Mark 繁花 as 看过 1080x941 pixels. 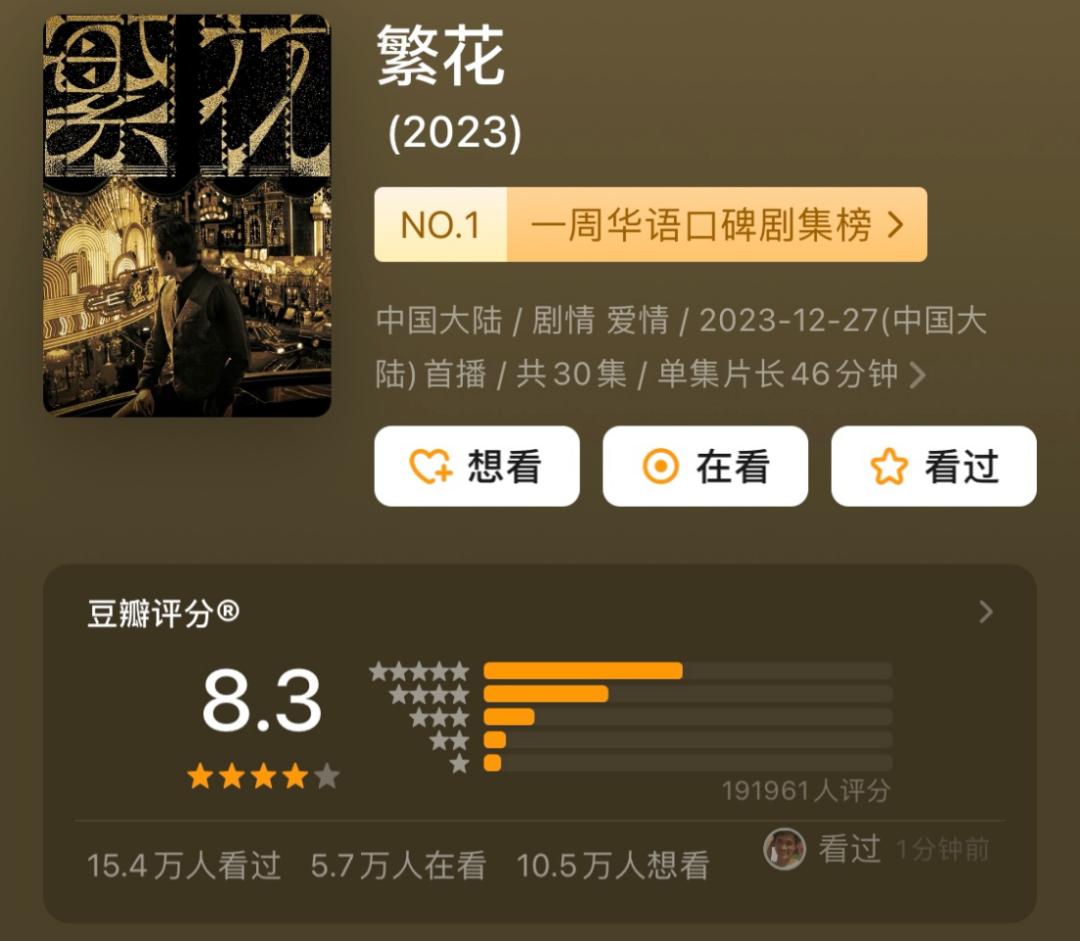pos(933,466)
